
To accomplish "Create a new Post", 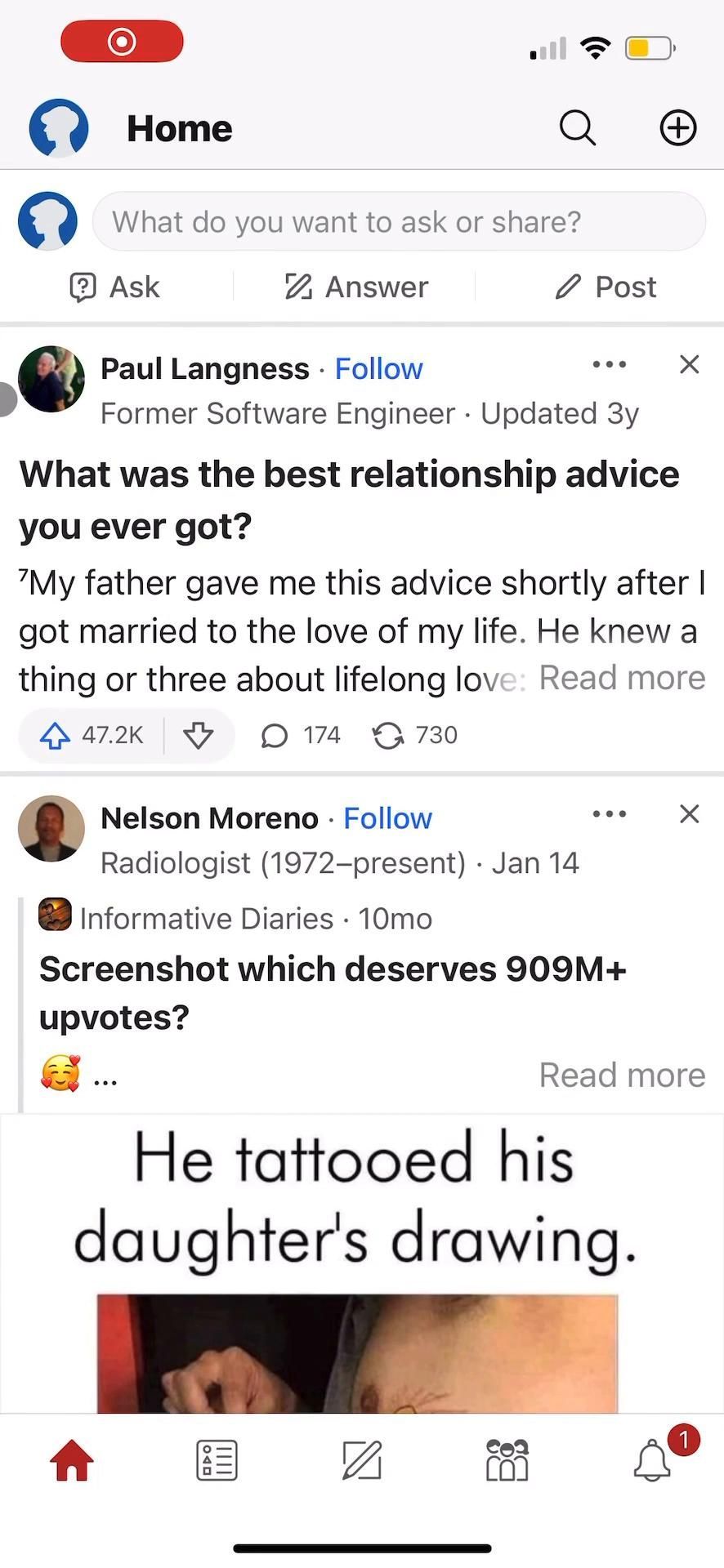I will (606, 287).
